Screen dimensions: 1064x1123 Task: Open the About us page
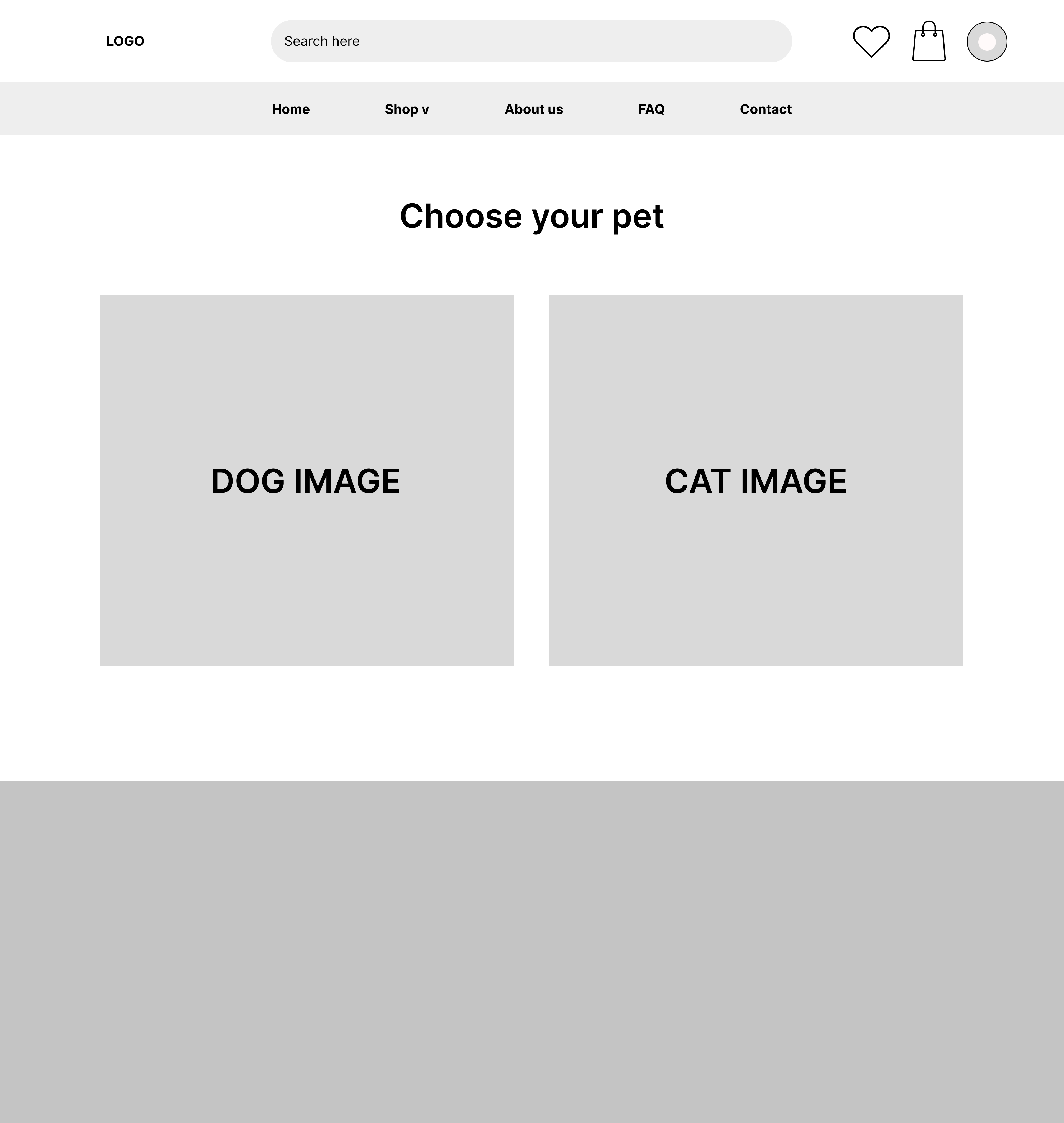pyautogui.click(x=533, y=109)
